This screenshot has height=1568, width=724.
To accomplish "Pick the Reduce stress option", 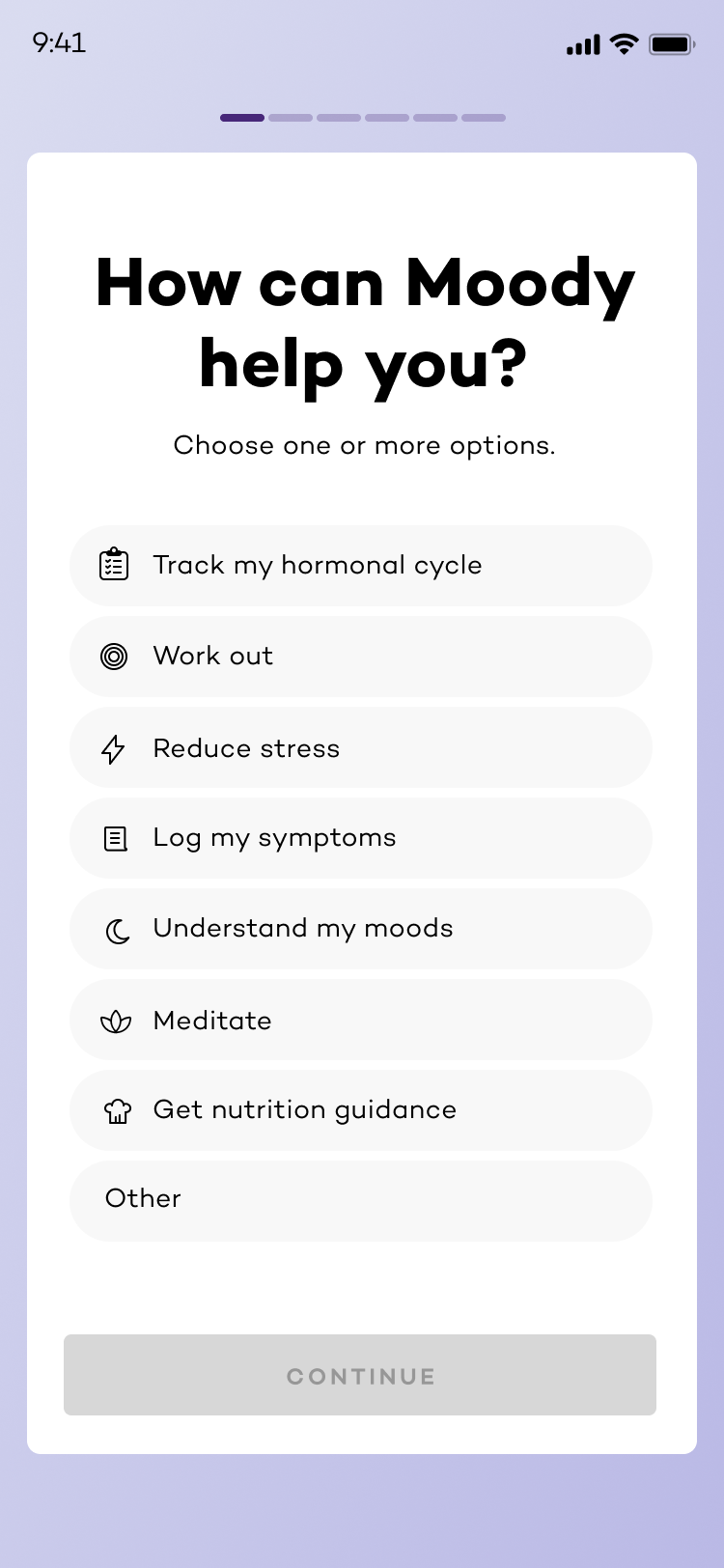I will (361, 747).
